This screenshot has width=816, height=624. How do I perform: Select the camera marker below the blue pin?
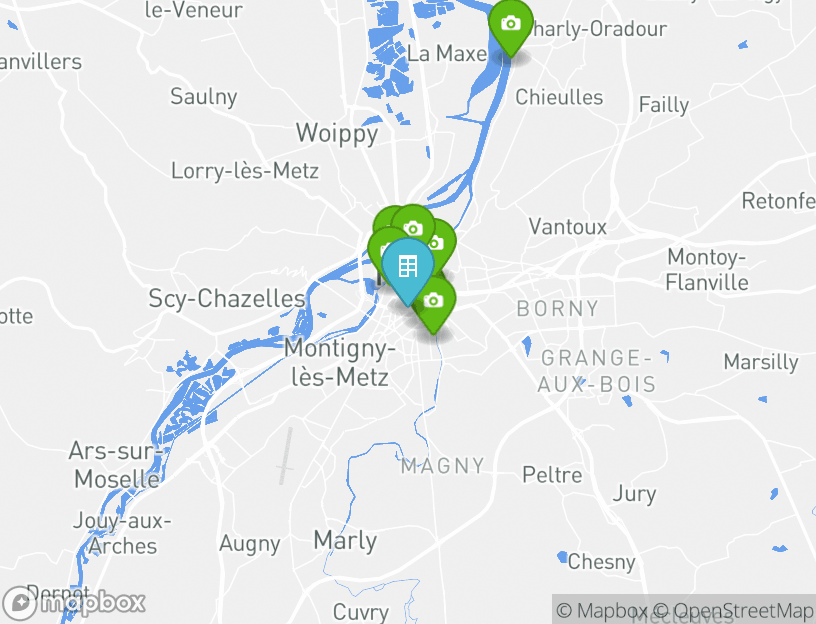435,301
